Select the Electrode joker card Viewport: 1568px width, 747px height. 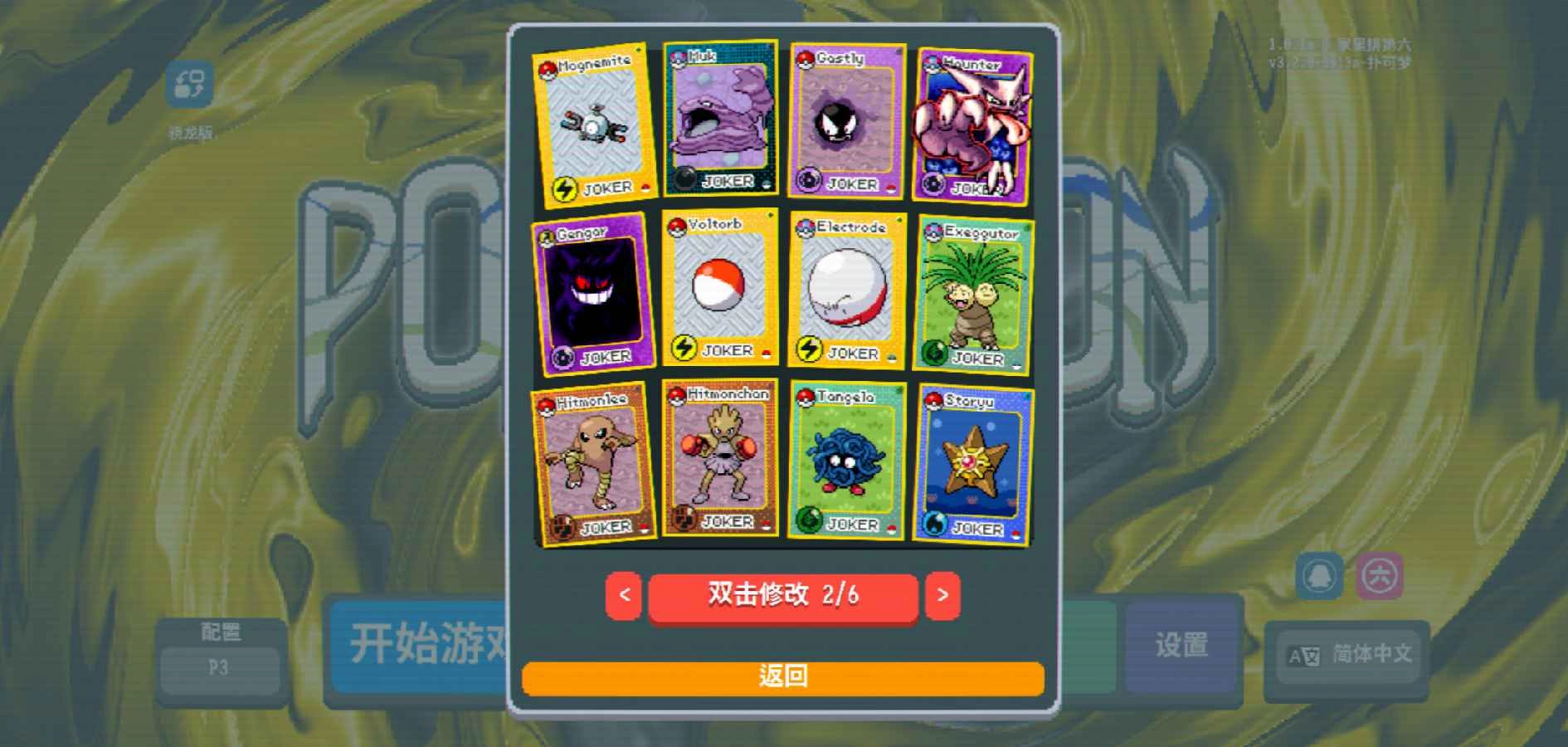point(846,290)
